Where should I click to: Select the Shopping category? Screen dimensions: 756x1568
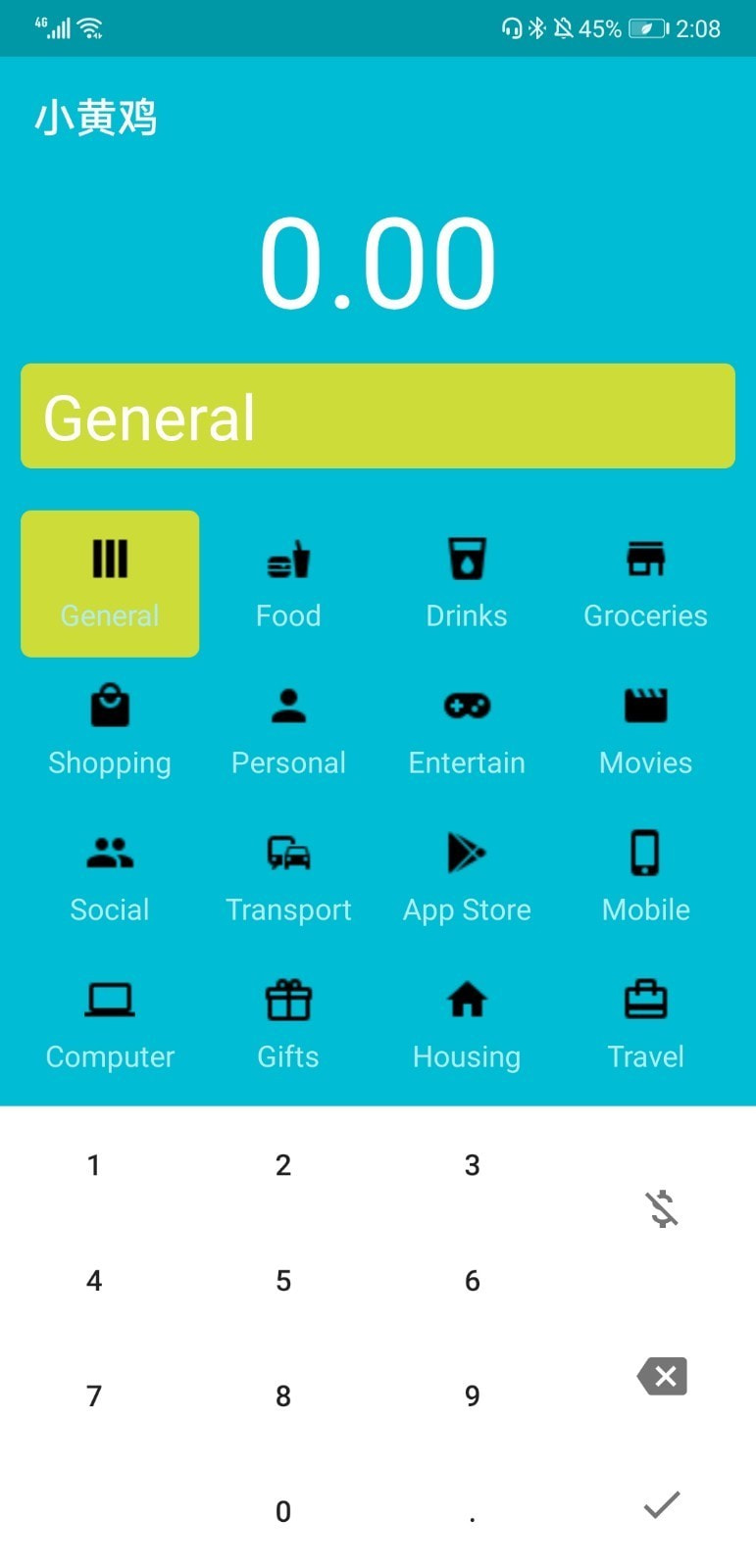[x=110, y=731]
